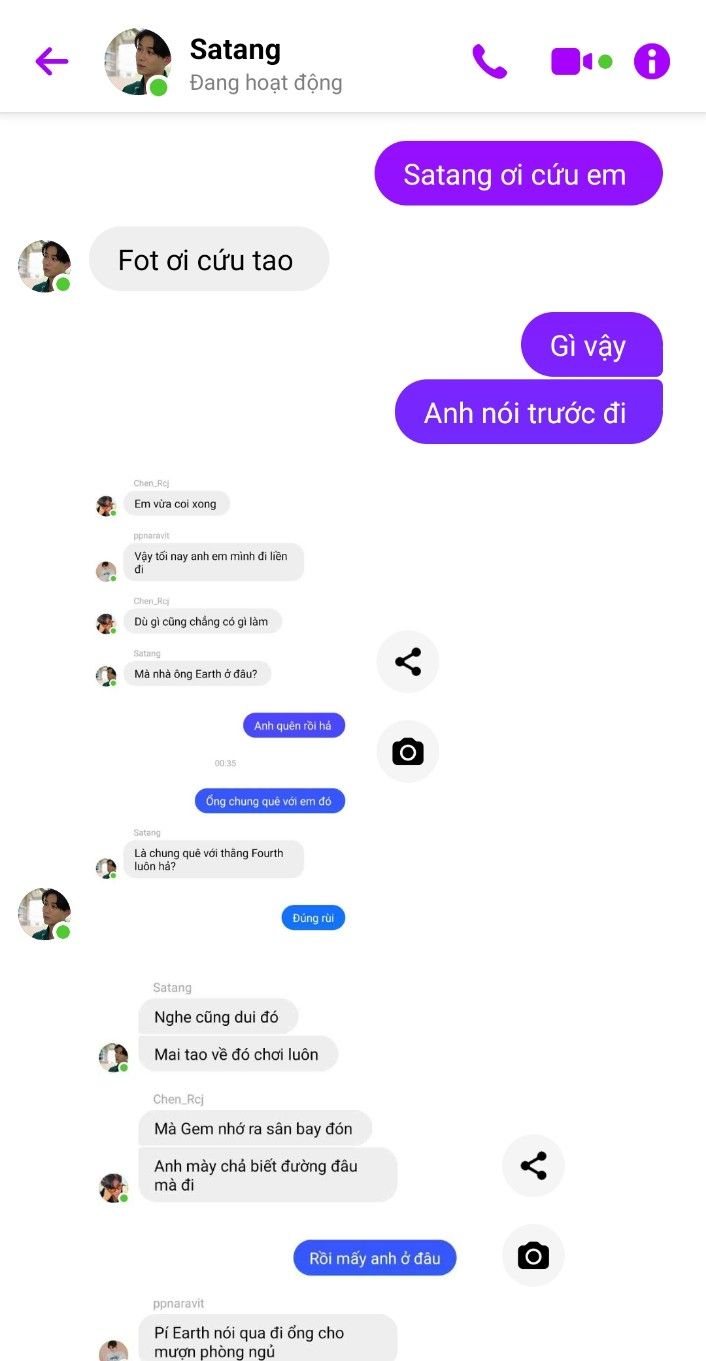
Task: Share the screenshot containing 'Em vừa coi xong'
Action: coord(408,662)
